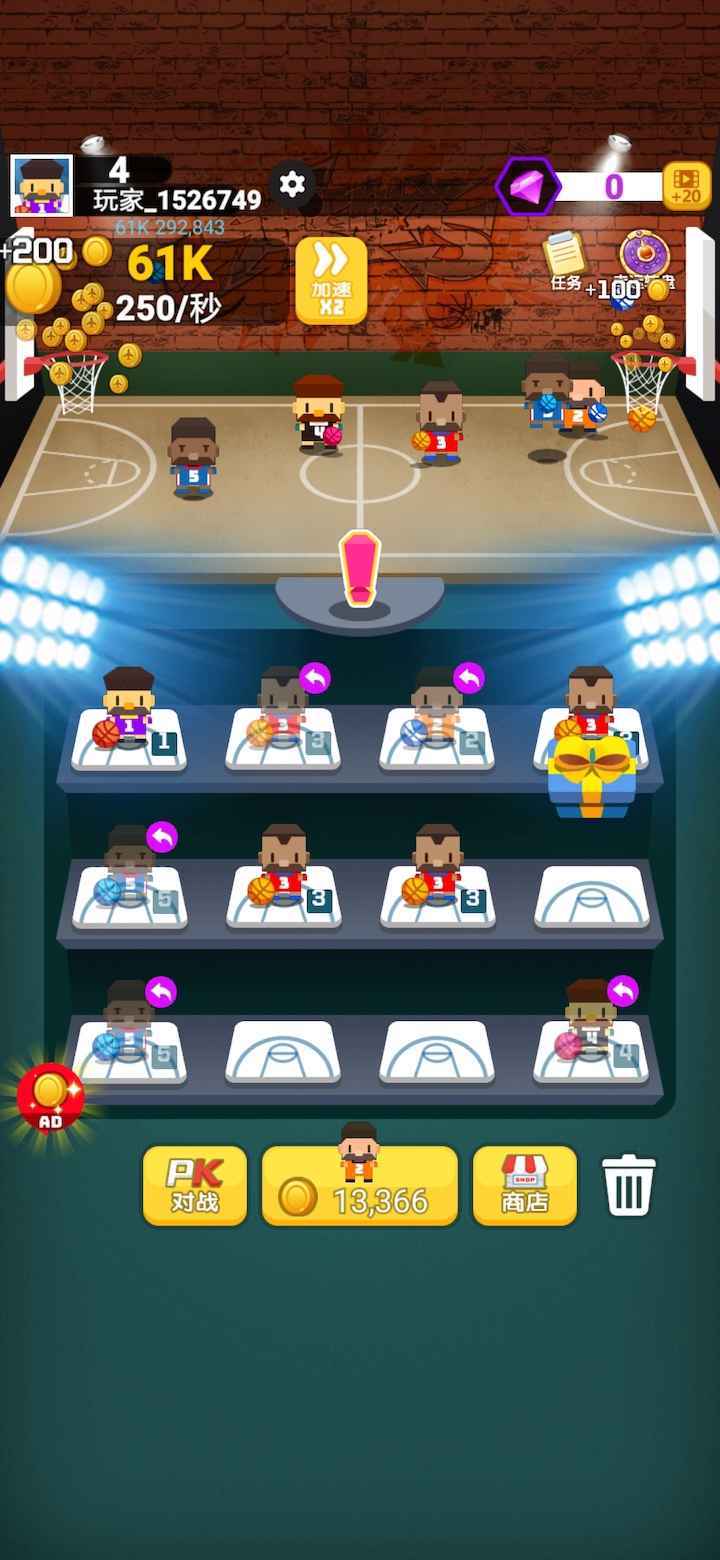Viewport: 720px width, 1560px height.
Task: Start a PK 对战 match
Action: (195, 1186)
